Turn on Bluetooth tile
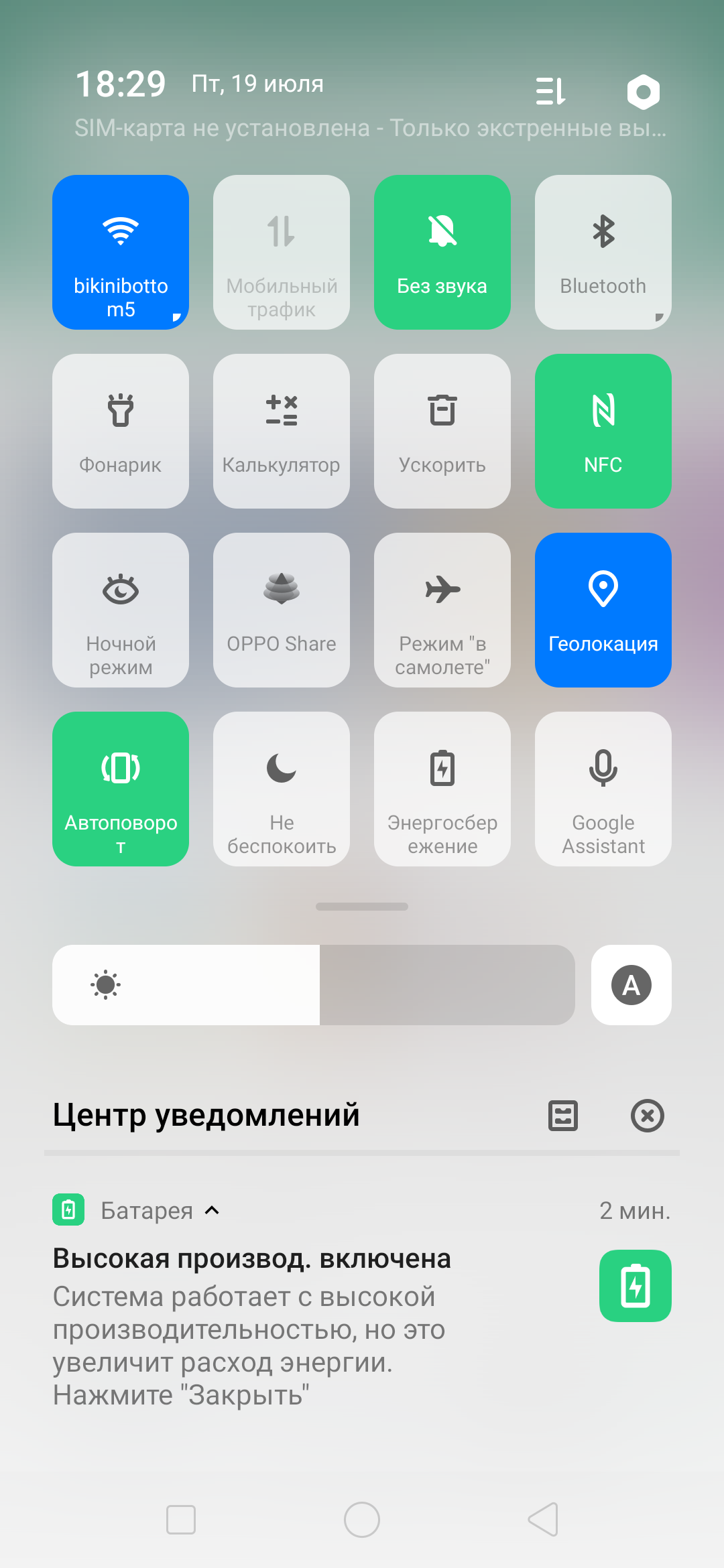Screen dimensions: 724x1568 click(603, 252)
